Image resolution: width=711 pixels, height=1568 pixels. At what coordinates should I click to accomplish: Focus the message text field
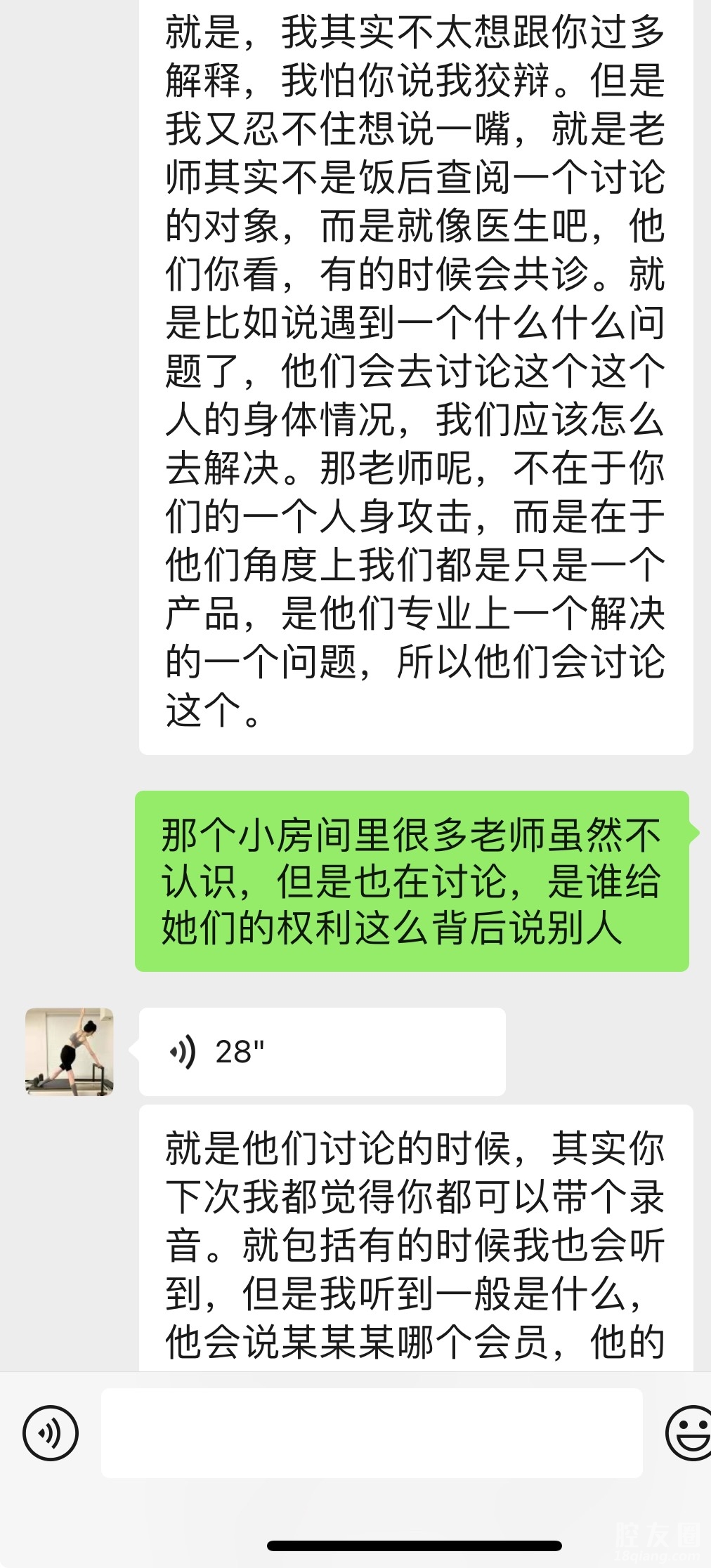[372, 1432]
